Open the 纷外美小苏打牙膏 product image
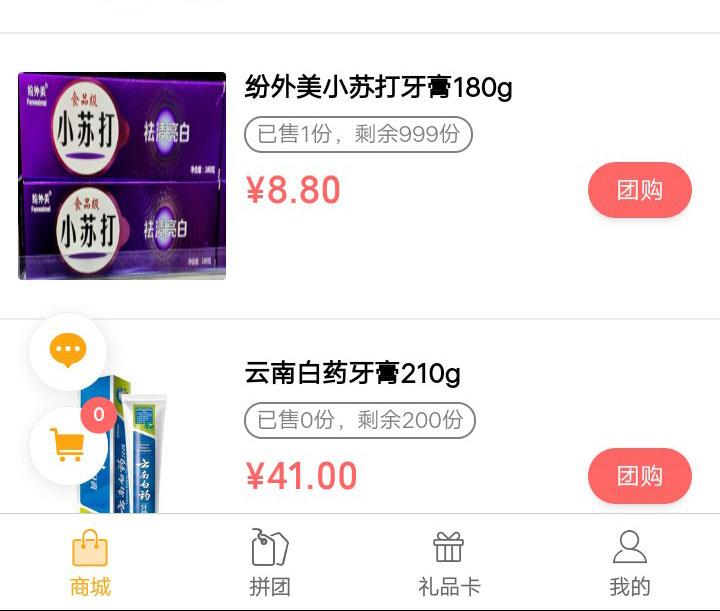The height and width of the screenshot is (611, 720). click(122, 176)
